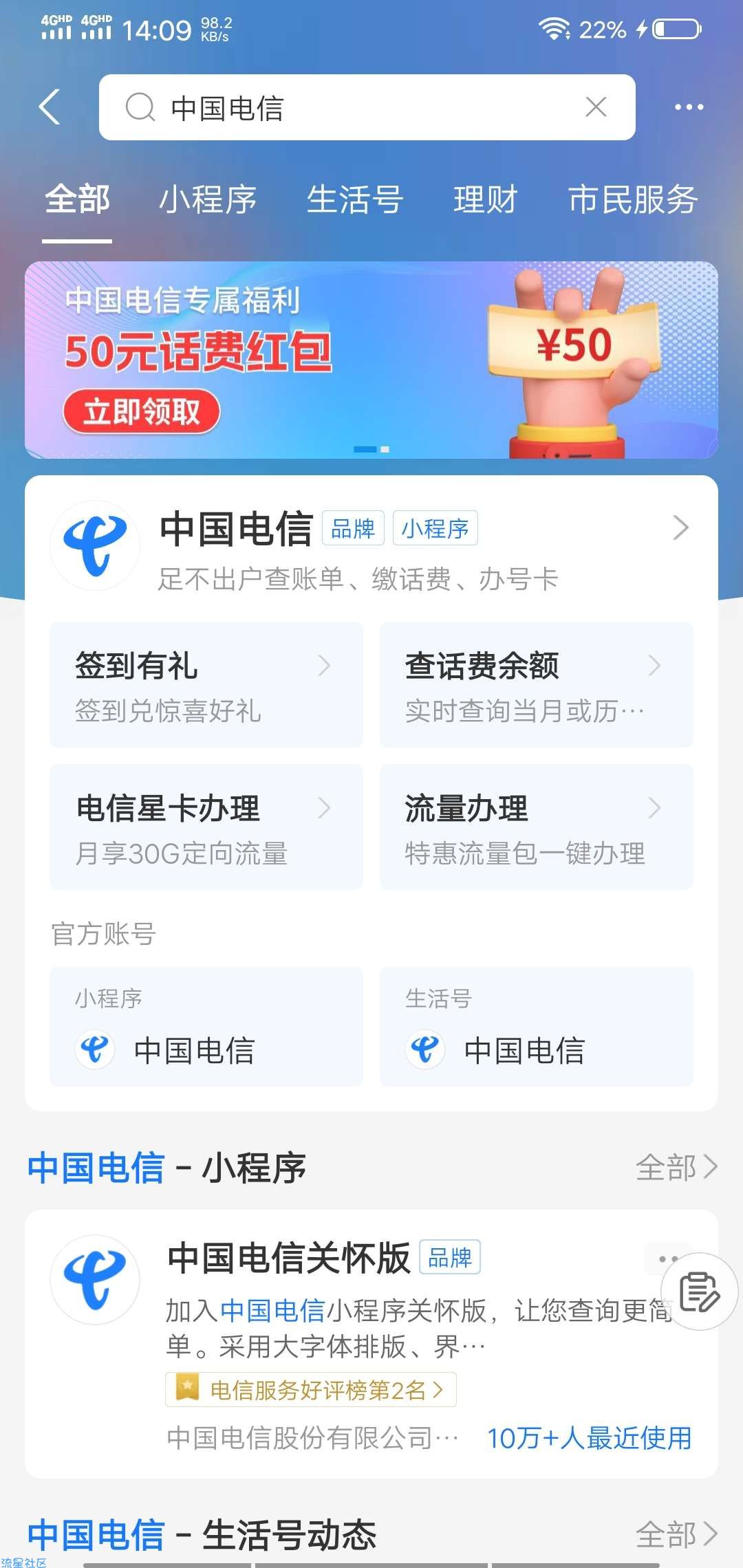Open 签到有礼 check-in rewards
Image resolution: width=743 pixels, height=1568 pixels.
pos(206,684)
